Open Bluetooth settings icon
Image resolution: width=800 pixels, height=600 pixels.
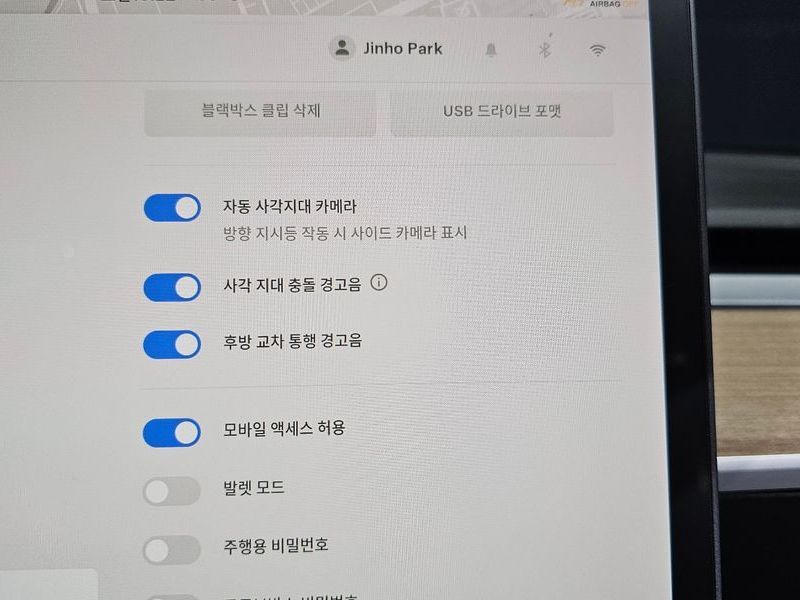pos(545,49)
